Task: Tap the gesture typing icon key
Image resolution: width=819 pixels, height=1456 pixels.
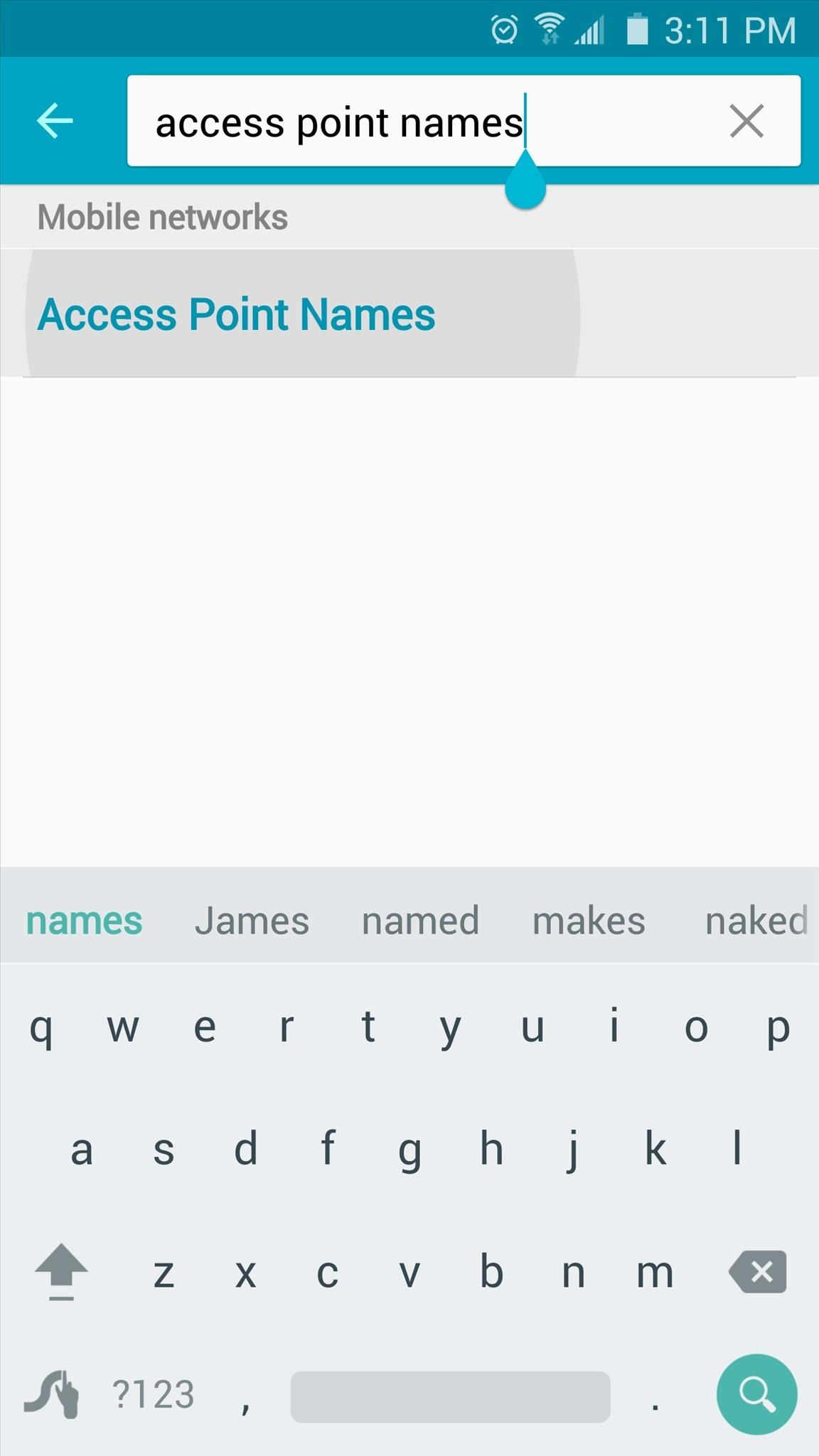Action: [x=51, y=1395]
